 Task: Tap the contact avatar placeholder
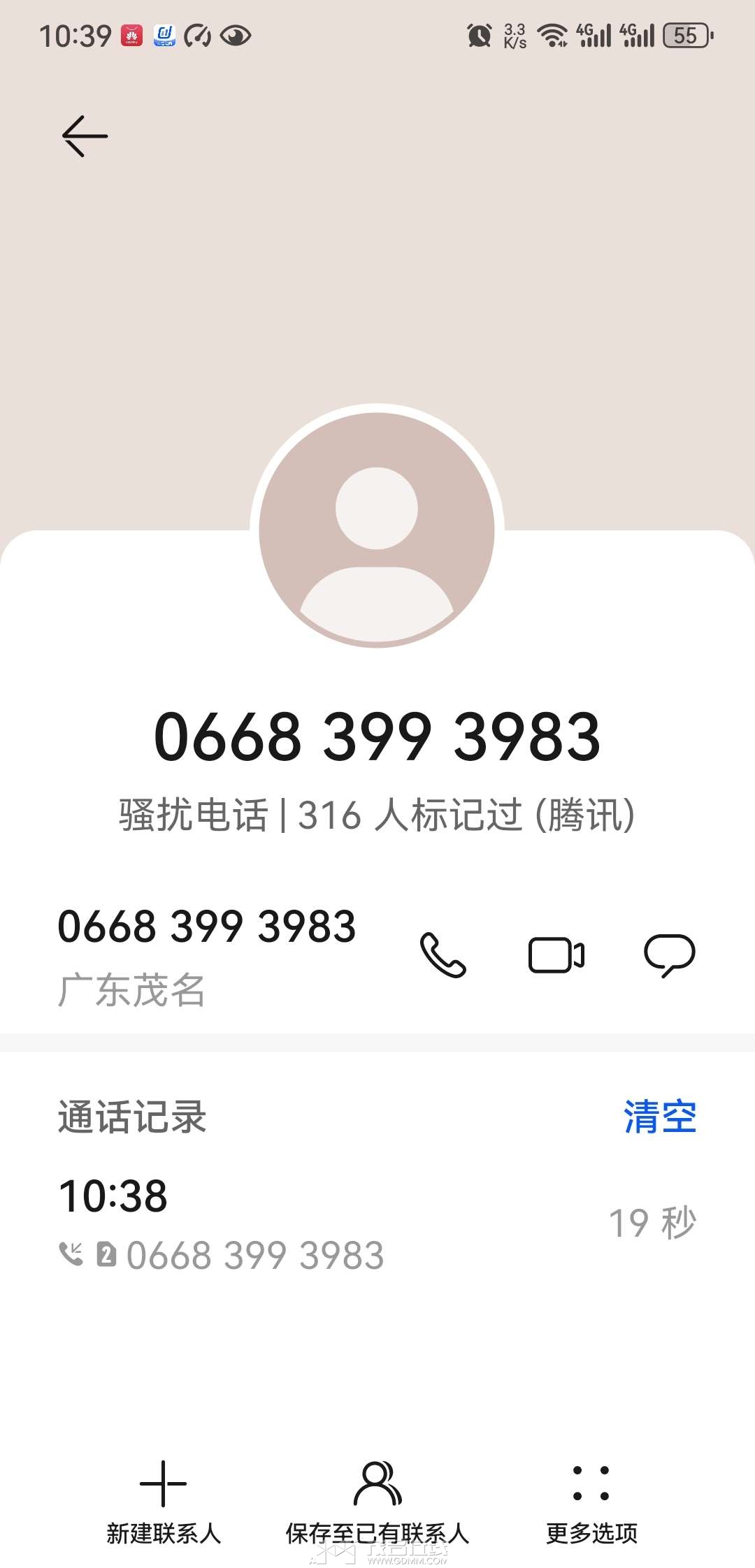coord(377,529)
